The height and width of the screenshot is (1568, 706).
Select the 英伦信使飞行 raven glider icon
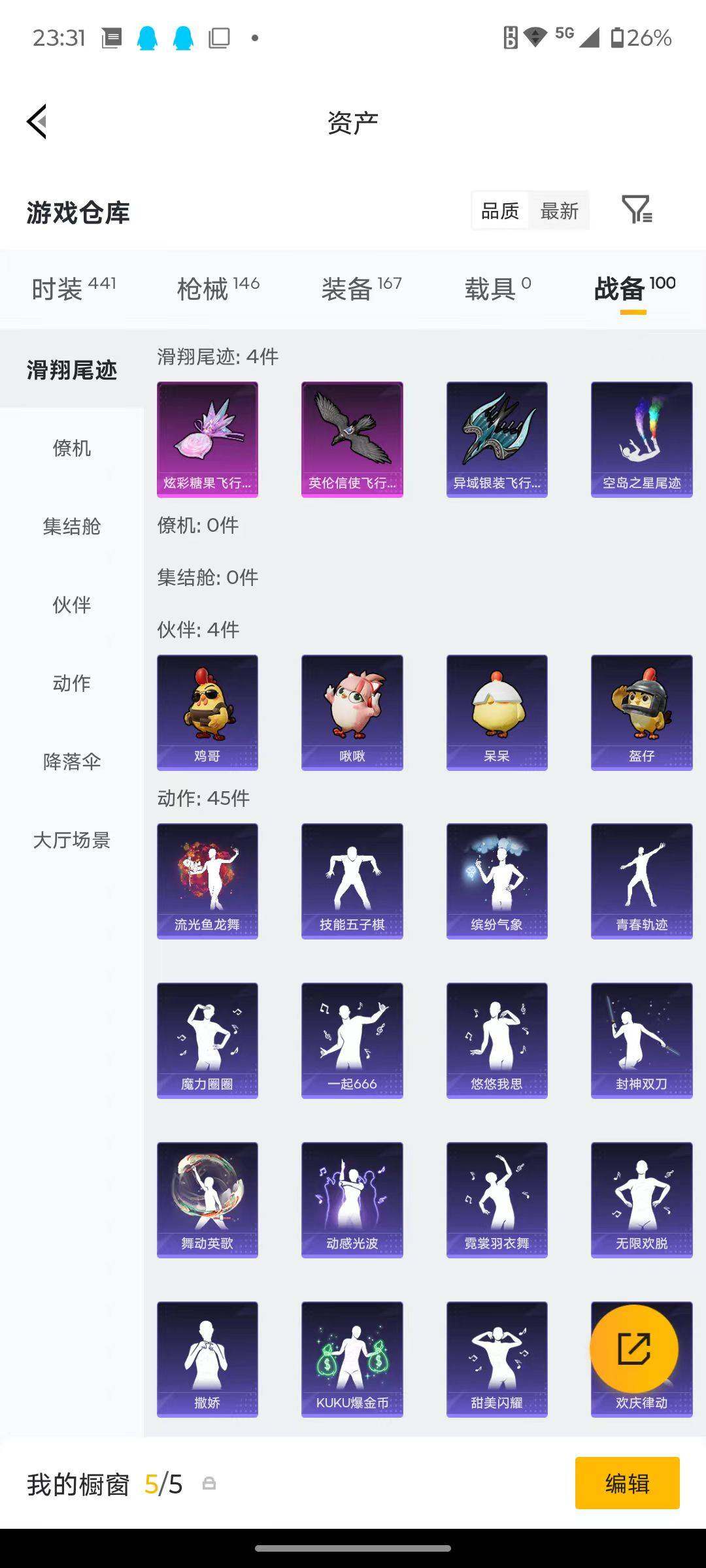pyautogui.click(x=352, y=439)
